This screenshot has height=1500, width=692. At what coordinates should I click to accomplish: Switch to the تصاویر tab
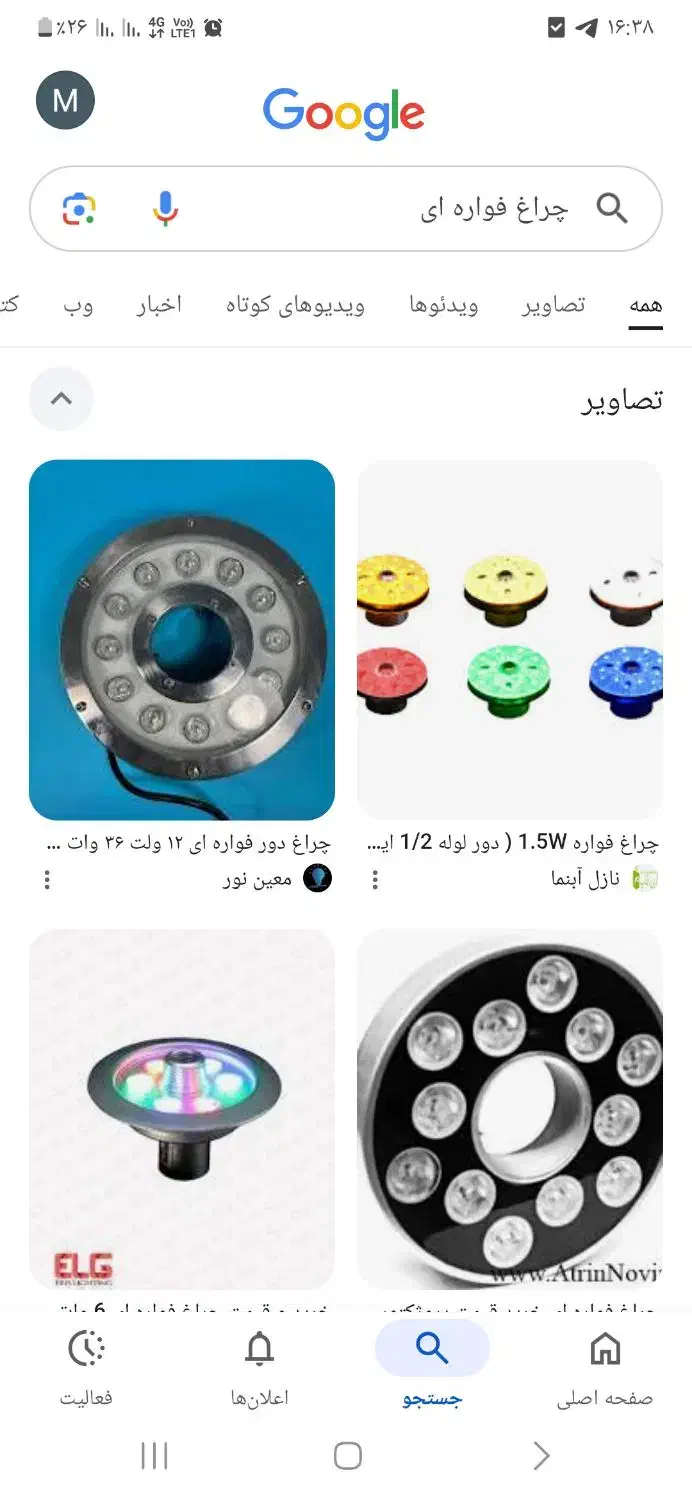[x=553, y=306]
